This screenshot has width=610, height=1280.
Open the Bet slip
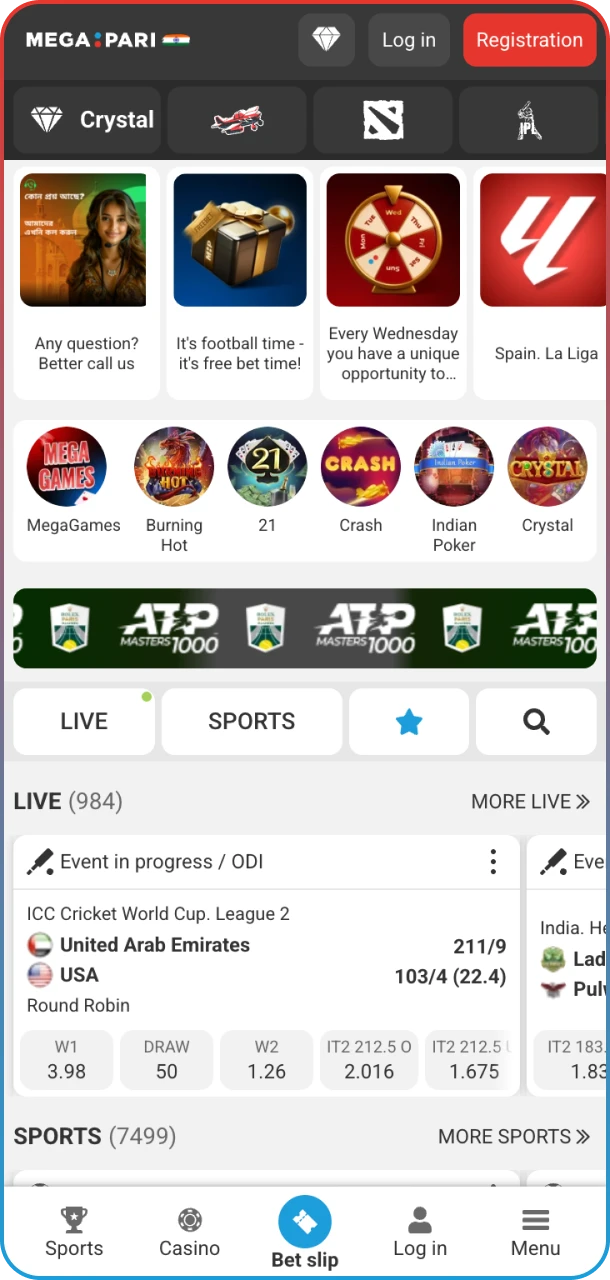click(305, 1232)
